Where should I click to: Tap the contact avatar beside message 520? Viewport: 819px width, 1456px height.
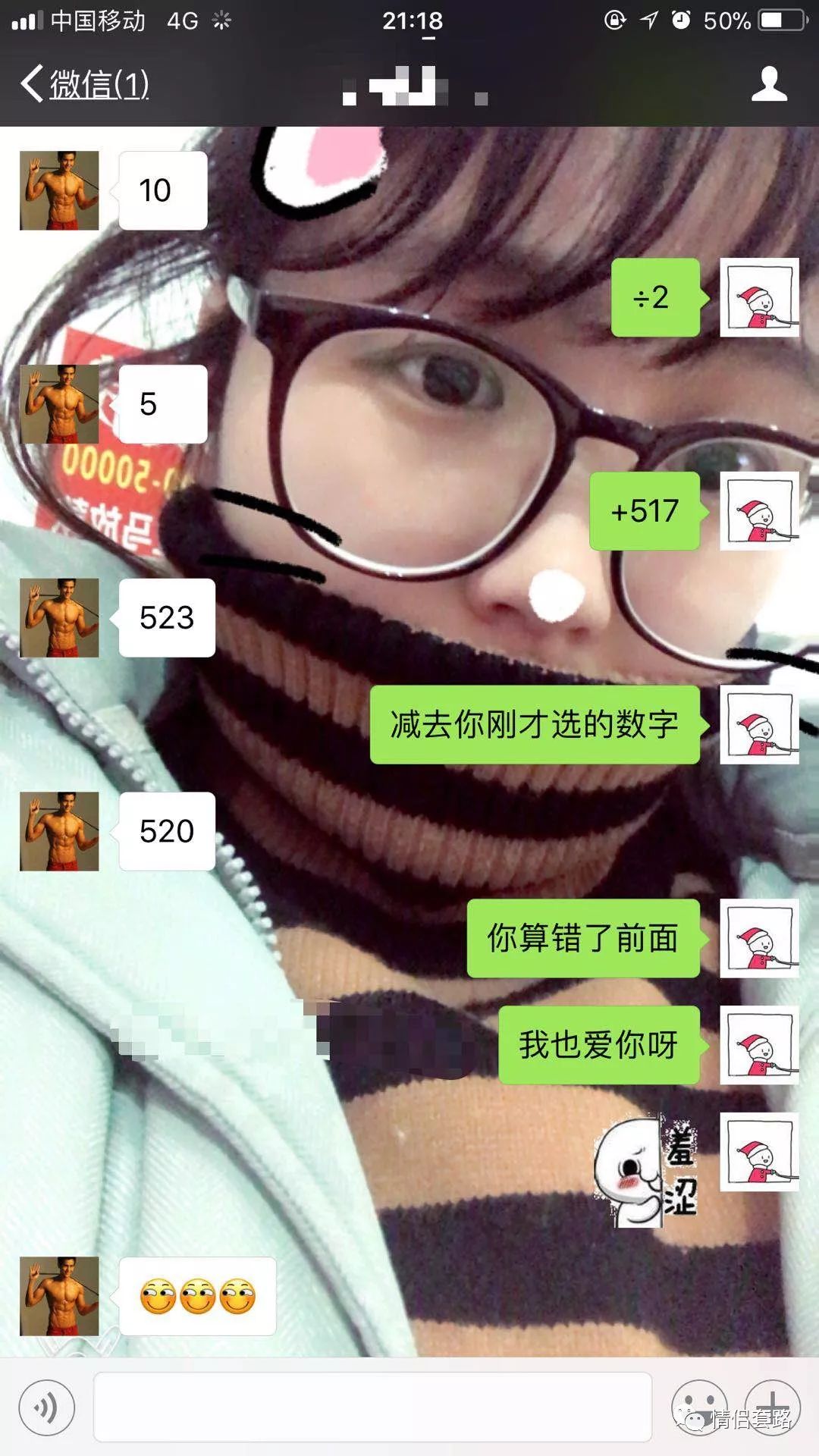(59, 831)
